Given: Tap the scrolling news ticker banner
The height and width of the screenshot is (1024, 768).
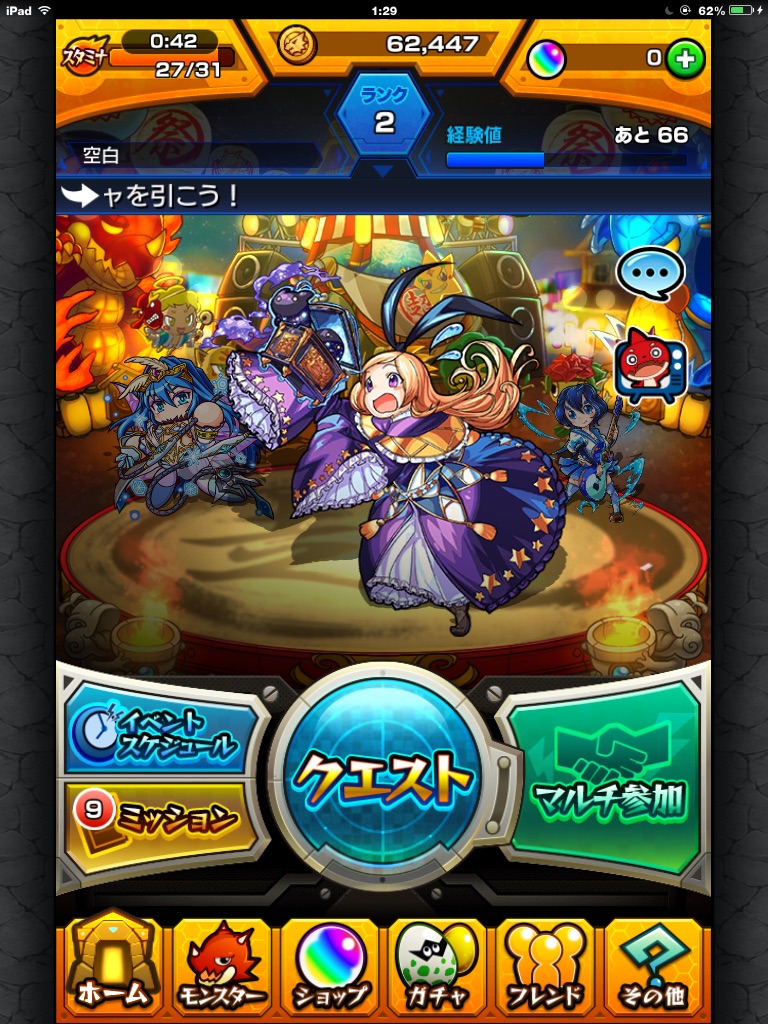Looking at the screenshot, I should point(384,195).
